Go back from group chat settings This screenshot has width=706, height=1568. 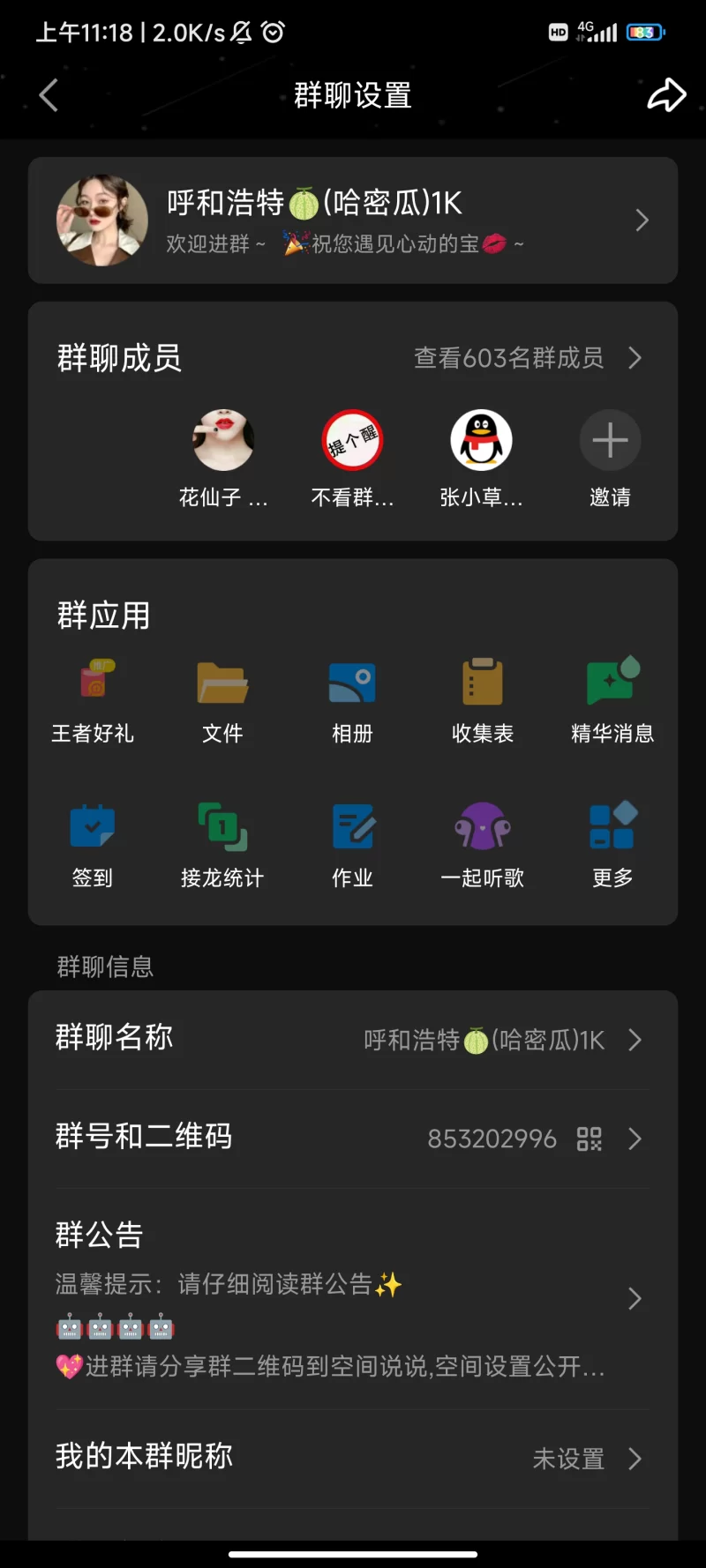(x=49, y=95)
